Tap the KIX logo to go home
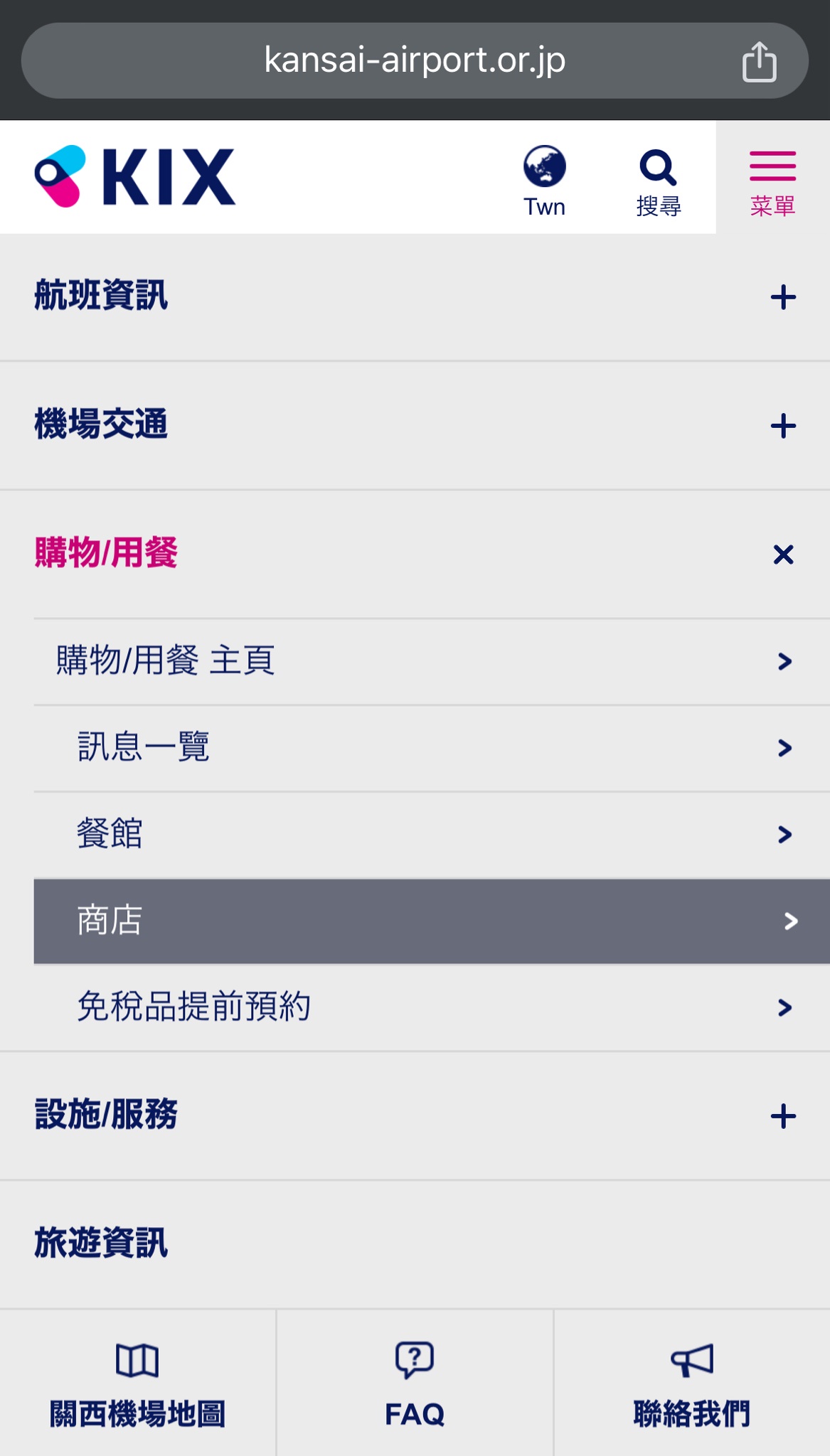The width and height of the screenshot is (830, 1456). (x=135, y=177)
